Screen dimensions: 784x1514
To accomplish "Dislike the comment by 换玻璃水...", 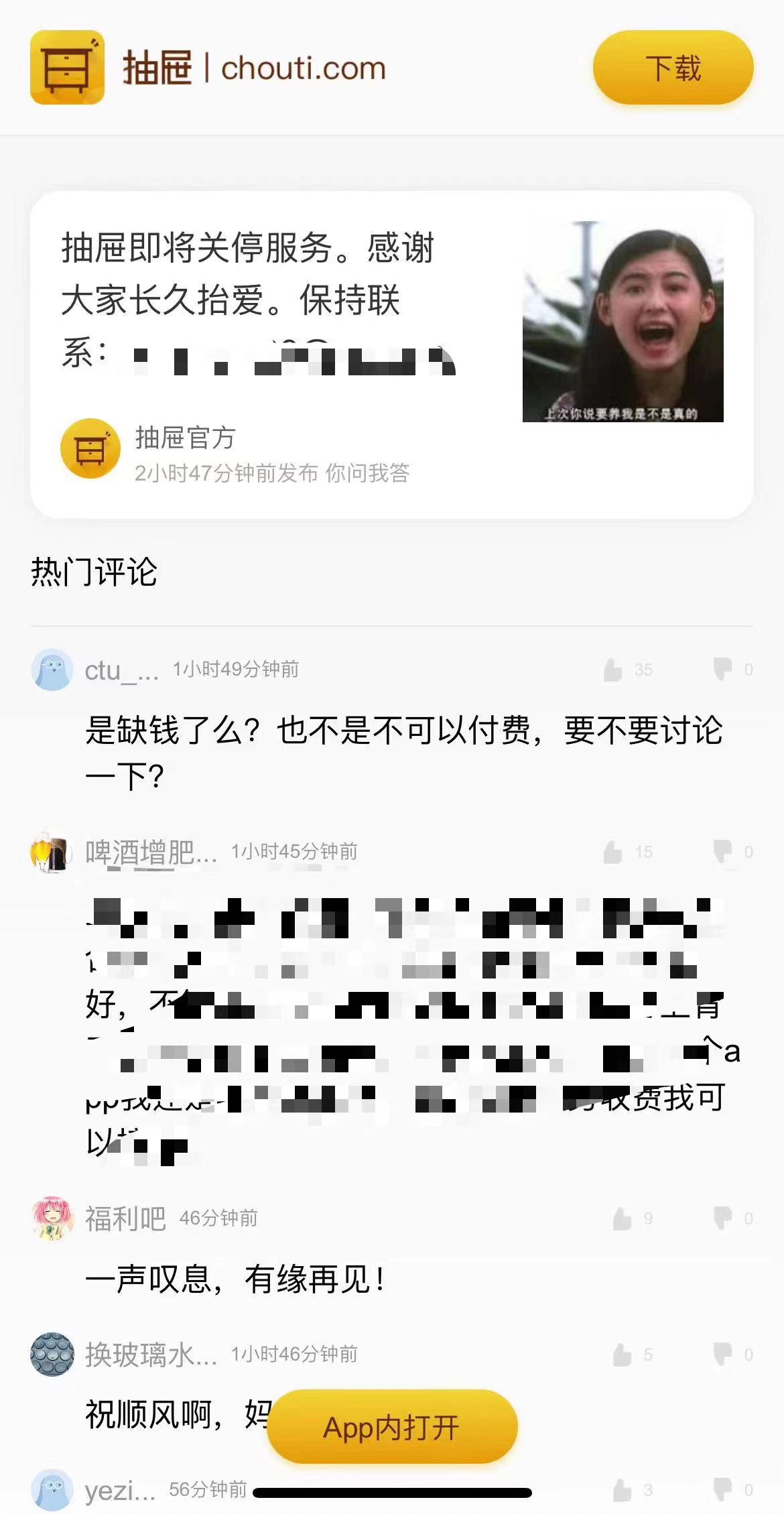I will (722, 1354).
